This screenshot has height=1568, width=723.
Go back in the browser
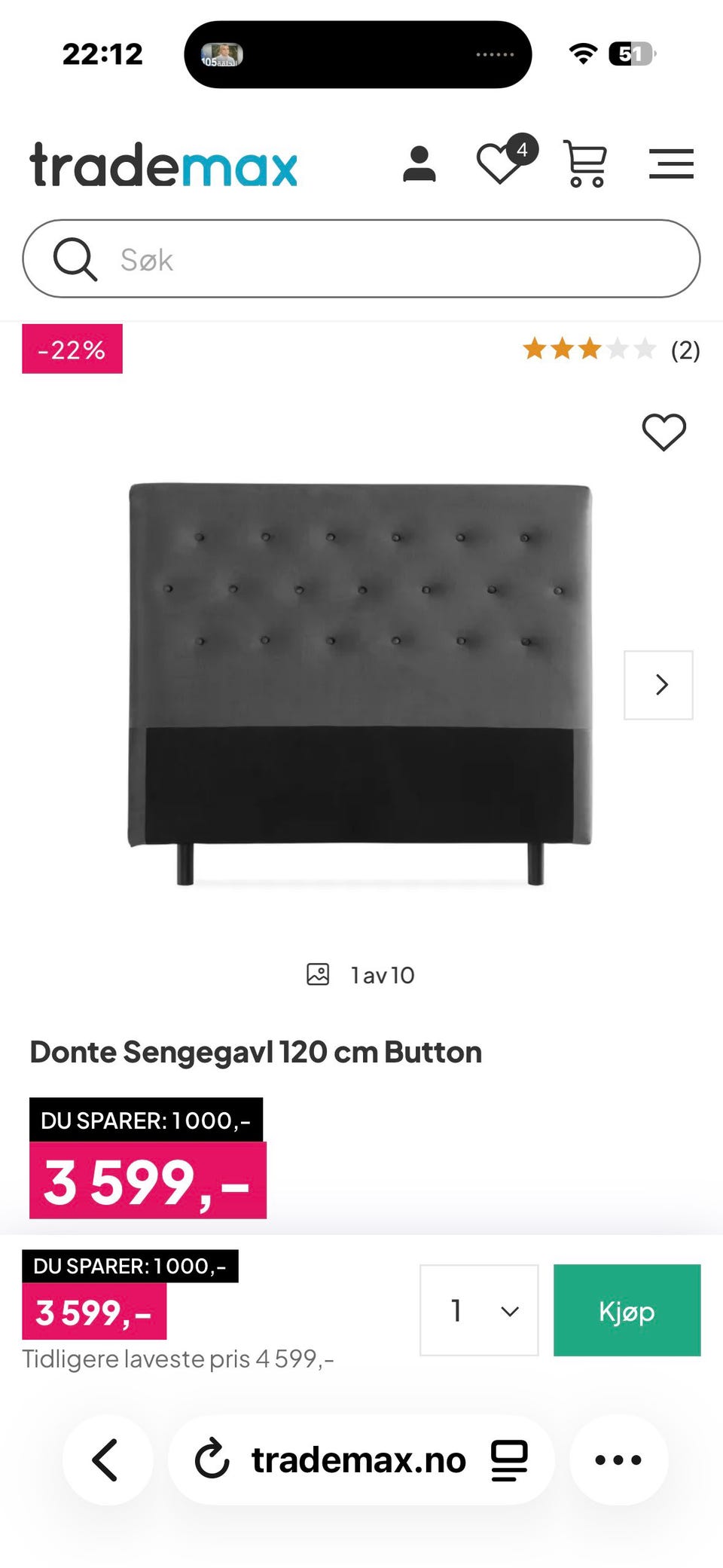click(x=107, y=1460)
